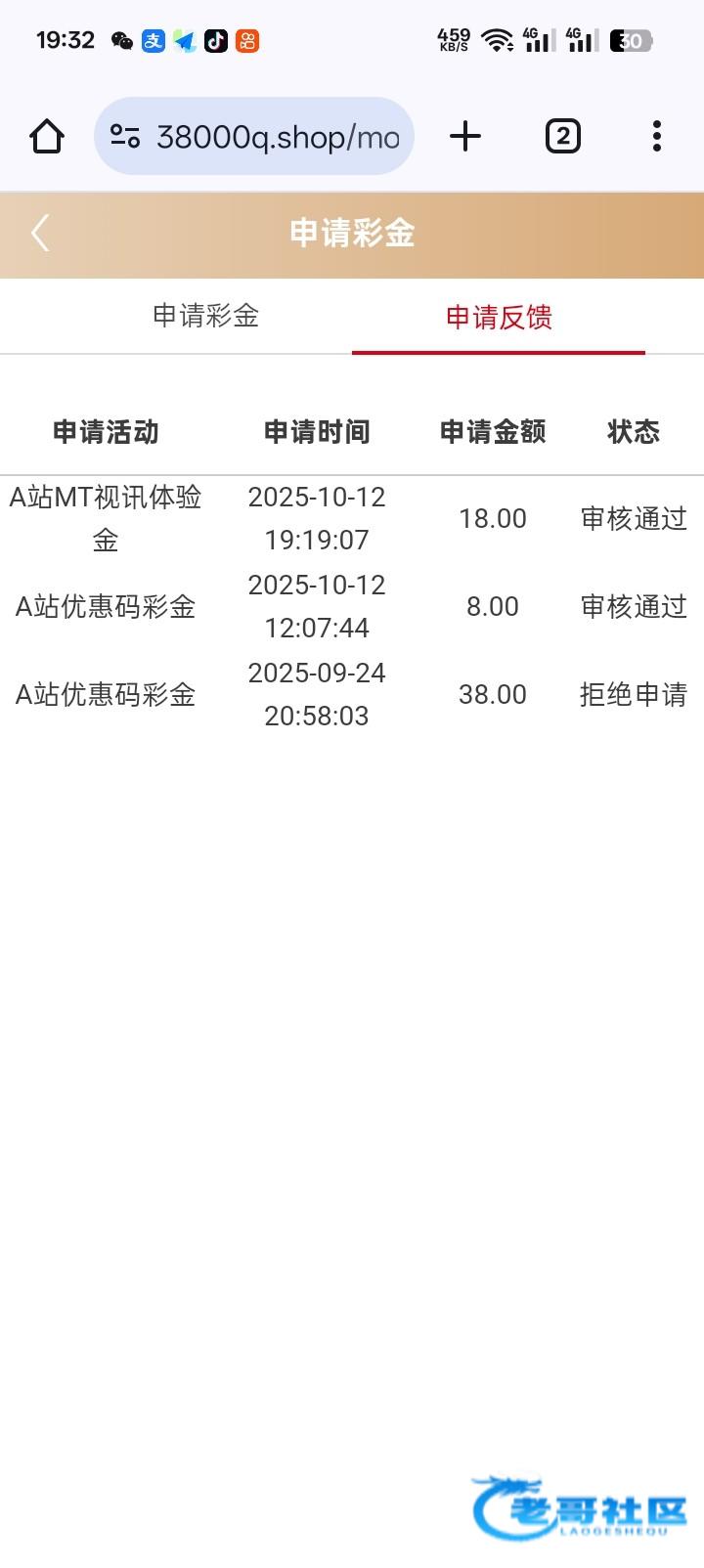Open a new browser tab
The width and height of the screenshot is (704, 1568).
point(465,136)
